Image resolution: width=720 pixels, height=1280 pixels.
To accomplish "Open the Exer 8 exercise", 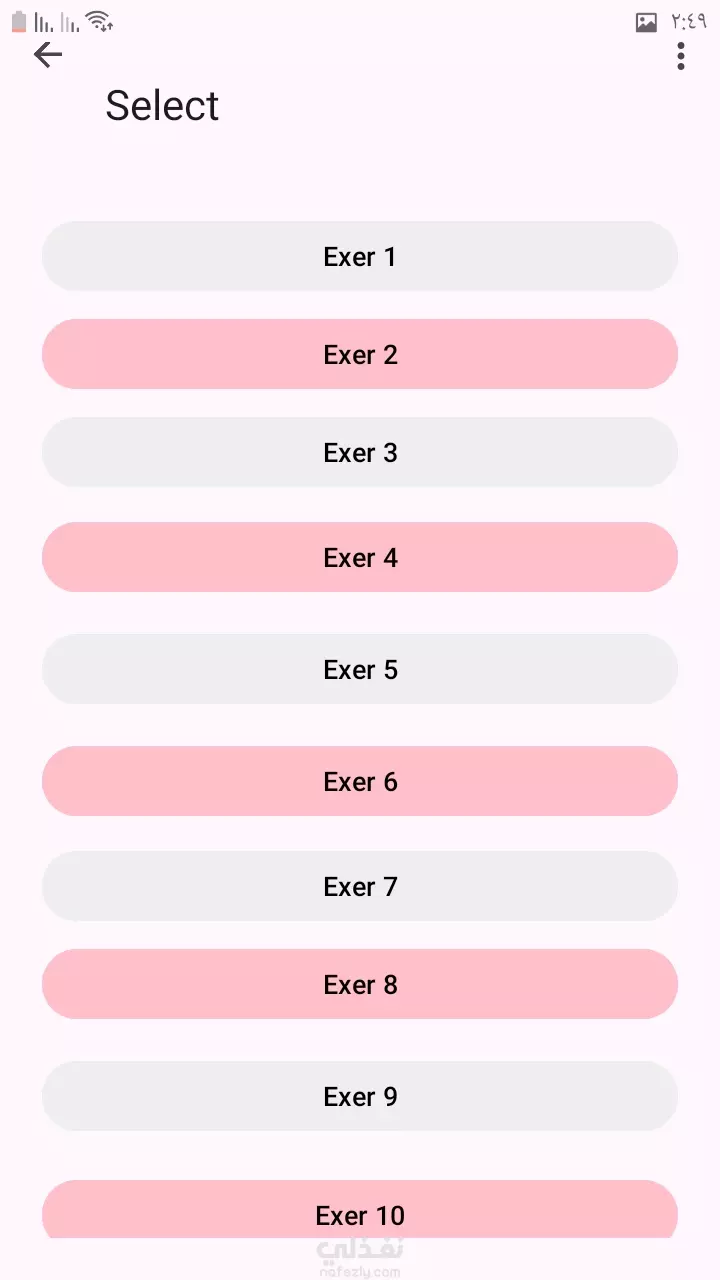I will coord(360,984).
